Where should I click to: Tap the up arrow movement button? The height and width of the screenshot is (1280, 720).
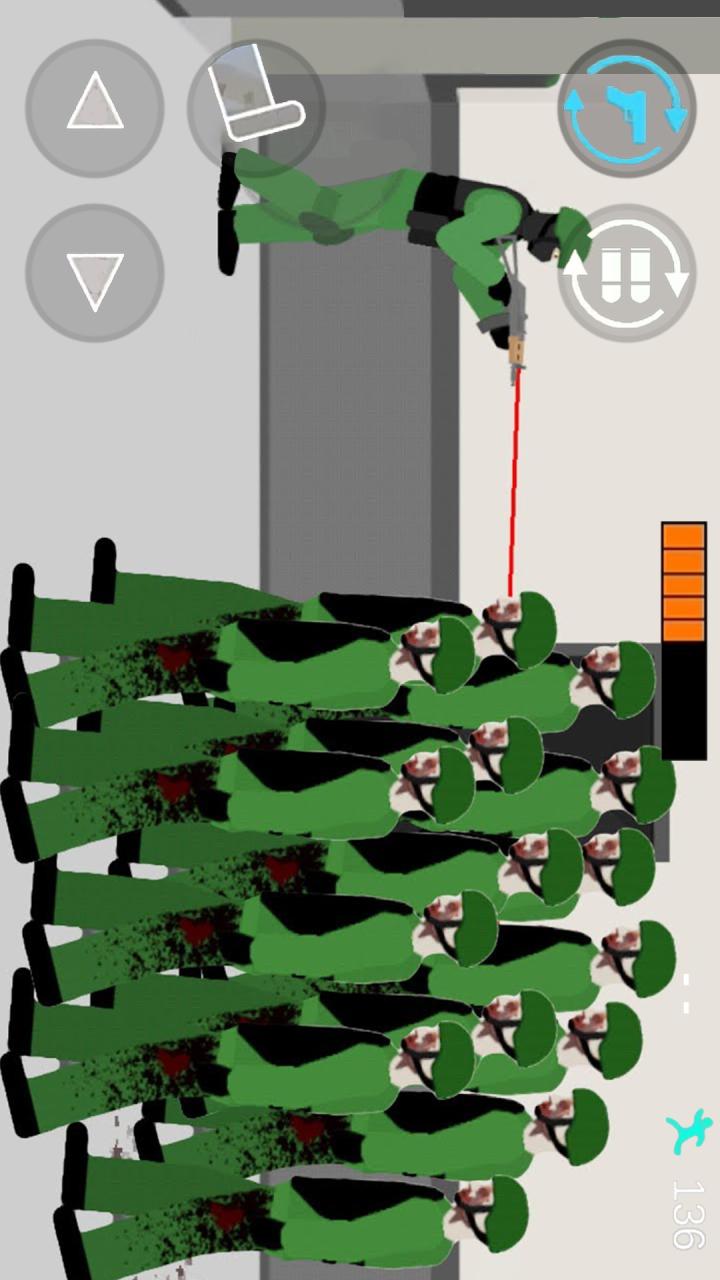click(x=95, y=108)
